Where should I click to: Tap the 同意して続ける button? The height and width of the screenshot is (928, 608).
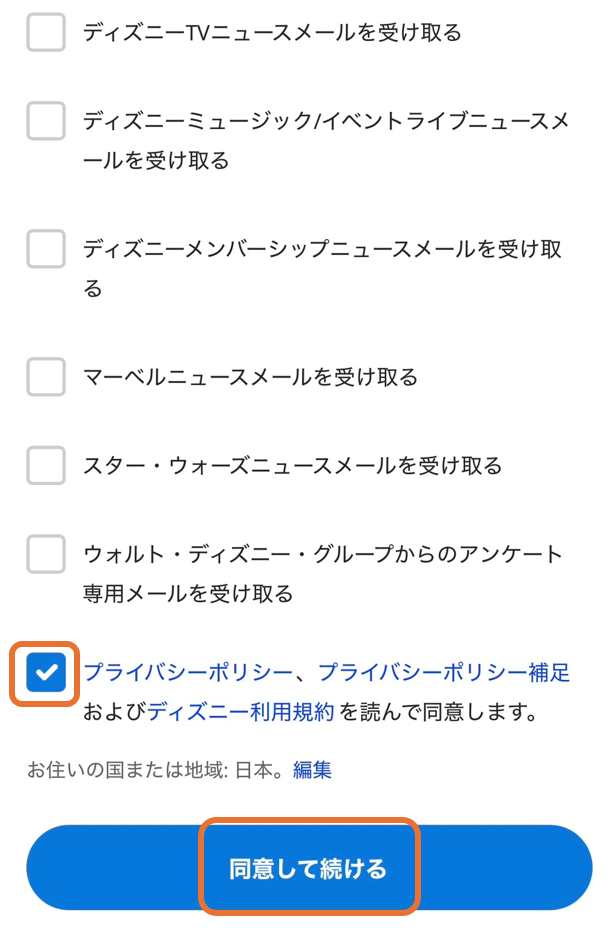coord(308,868)
